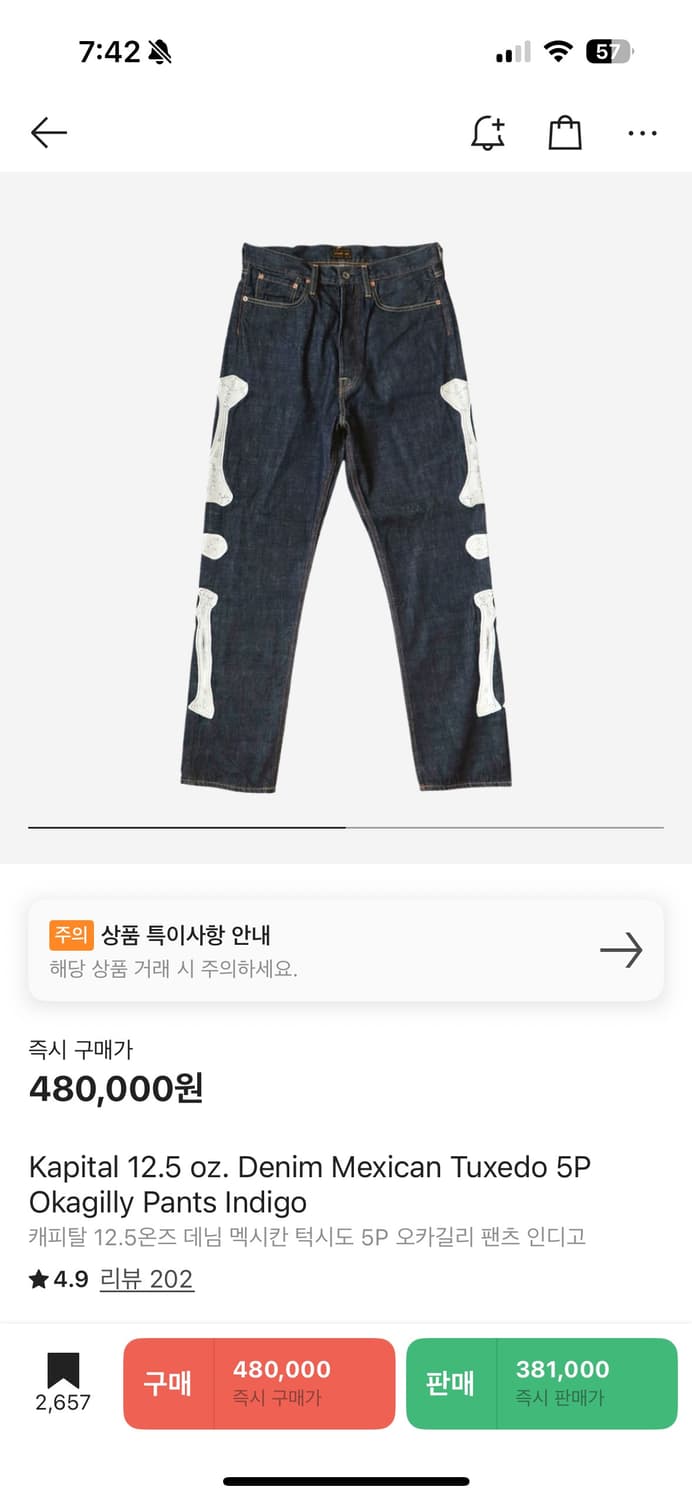Sell via the green 판매 button
This screenshot has height=1500, width=692.
541,1383
